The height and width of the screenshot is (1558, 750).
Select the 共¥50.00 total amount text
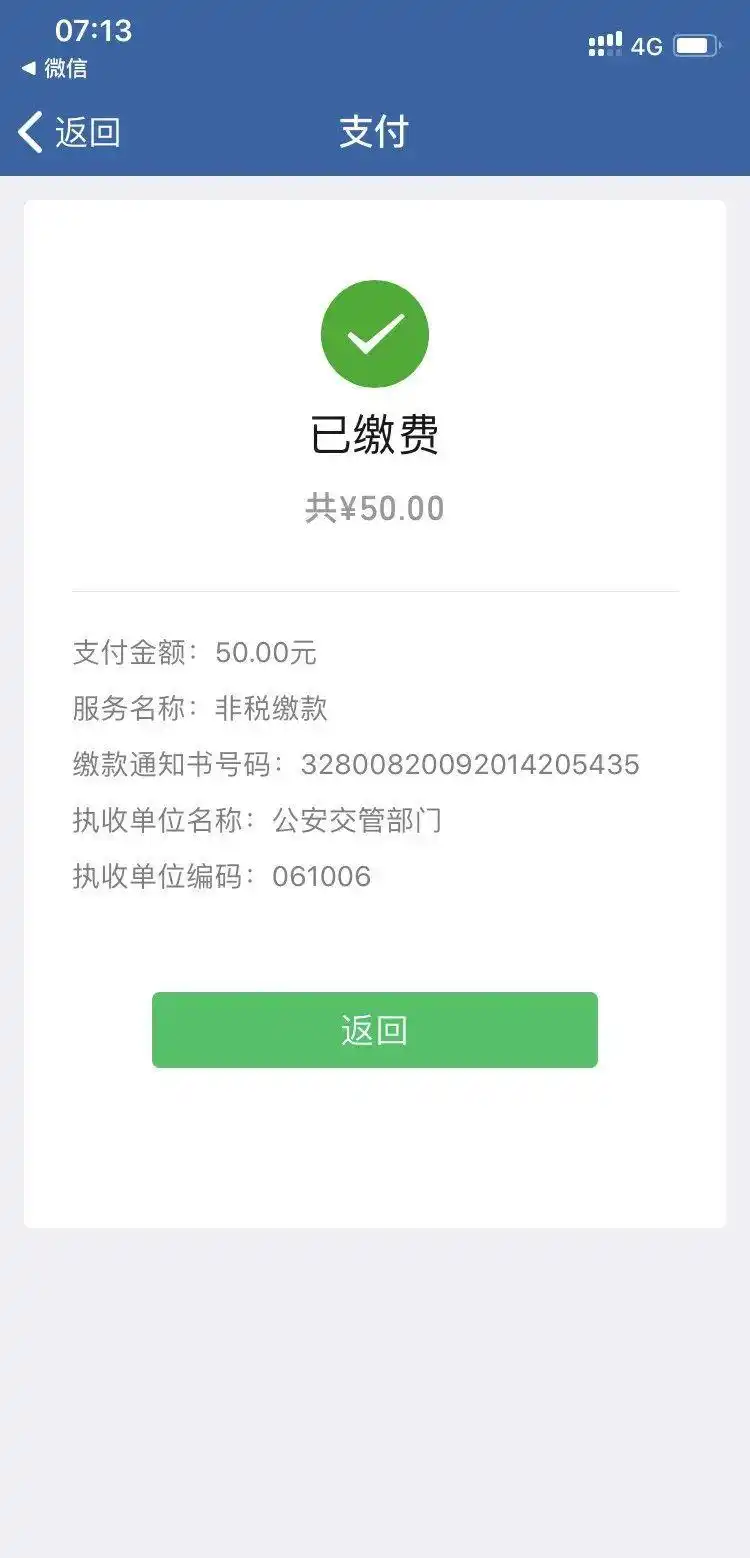[374, 507]
